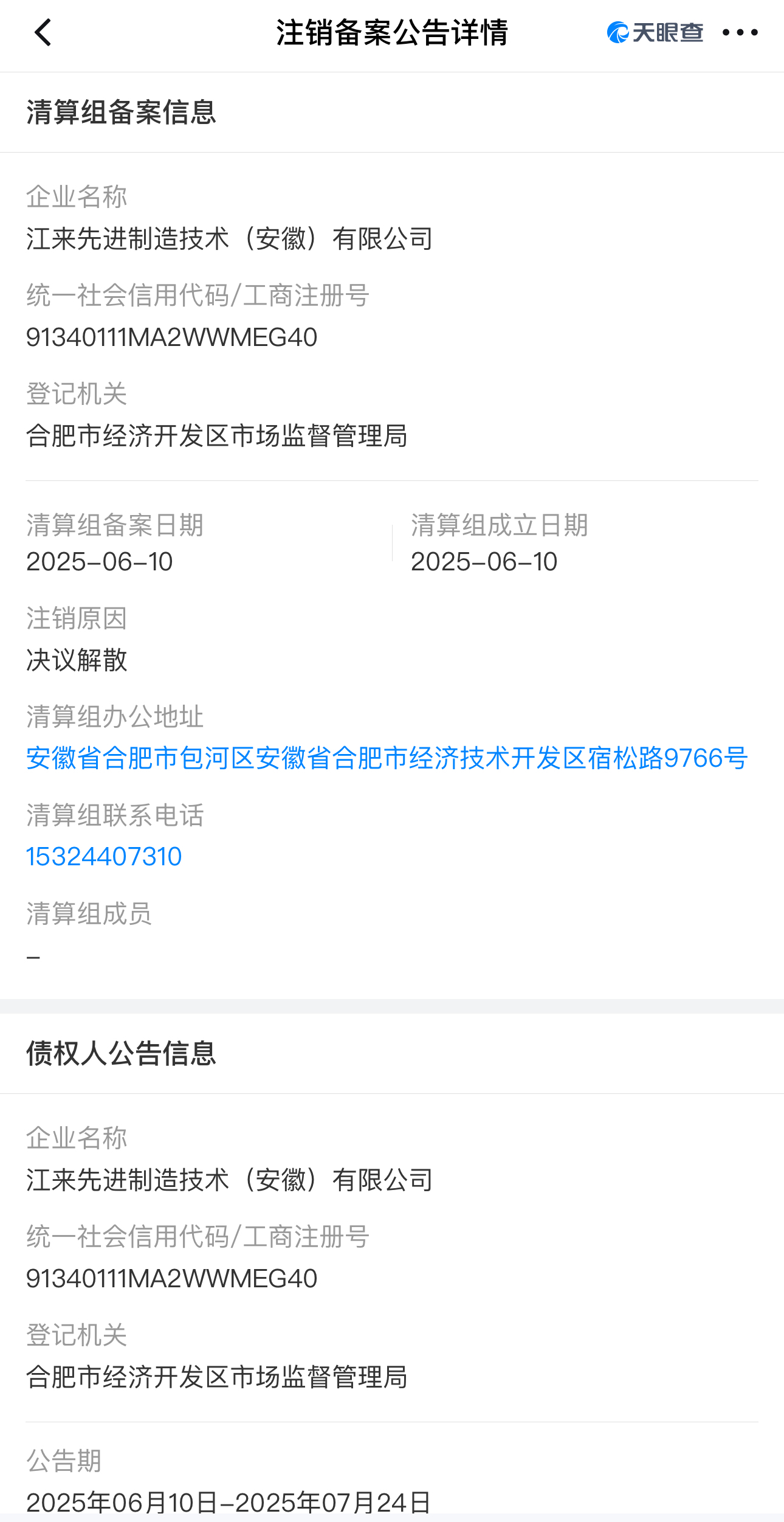The height and width of the screenshot is (1522, 784).
Task: Open the three-dot overflow menu
Action: click(x=740, y=33)
